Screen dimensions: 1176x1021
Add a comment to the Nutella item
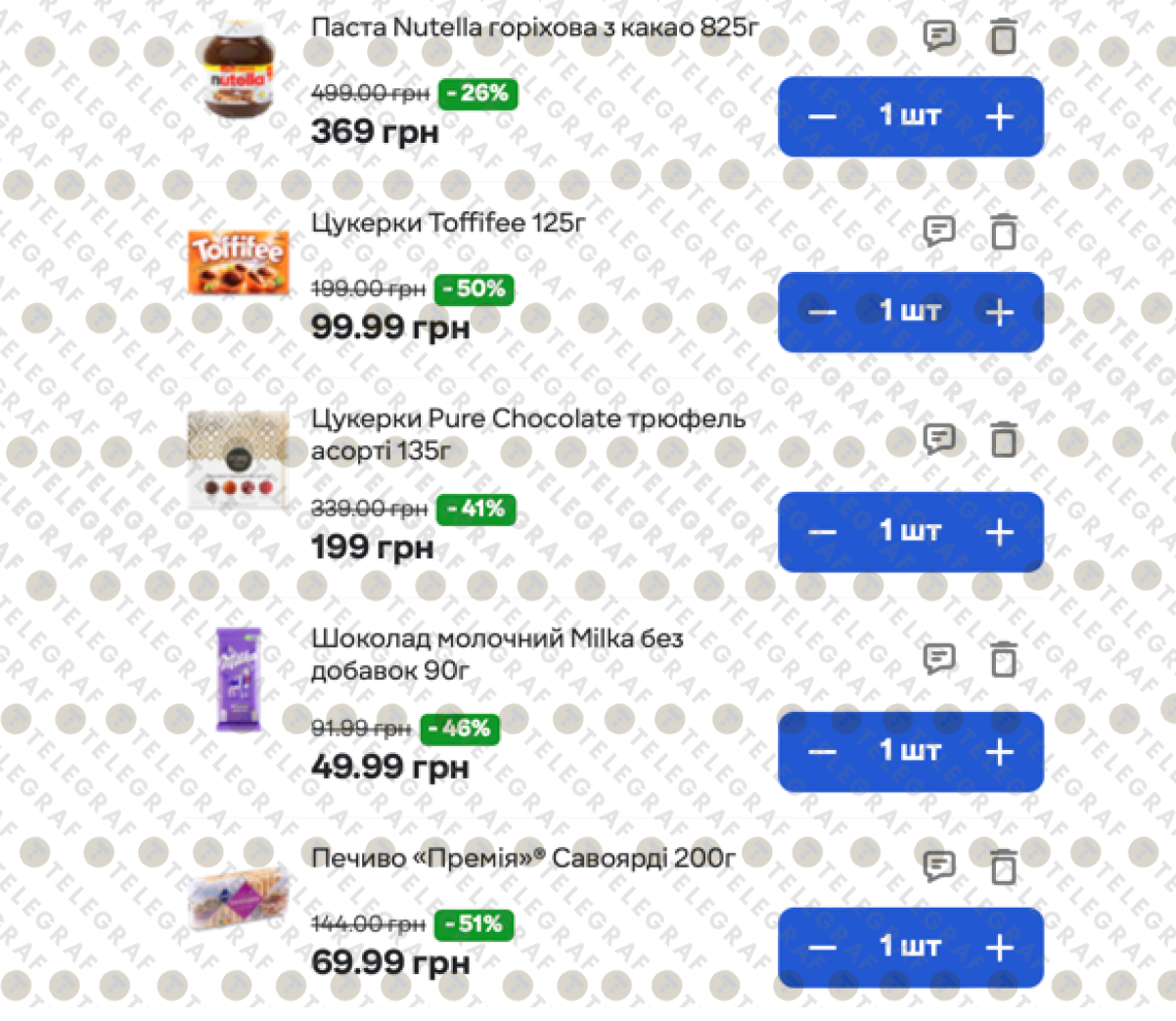[939, 36]
